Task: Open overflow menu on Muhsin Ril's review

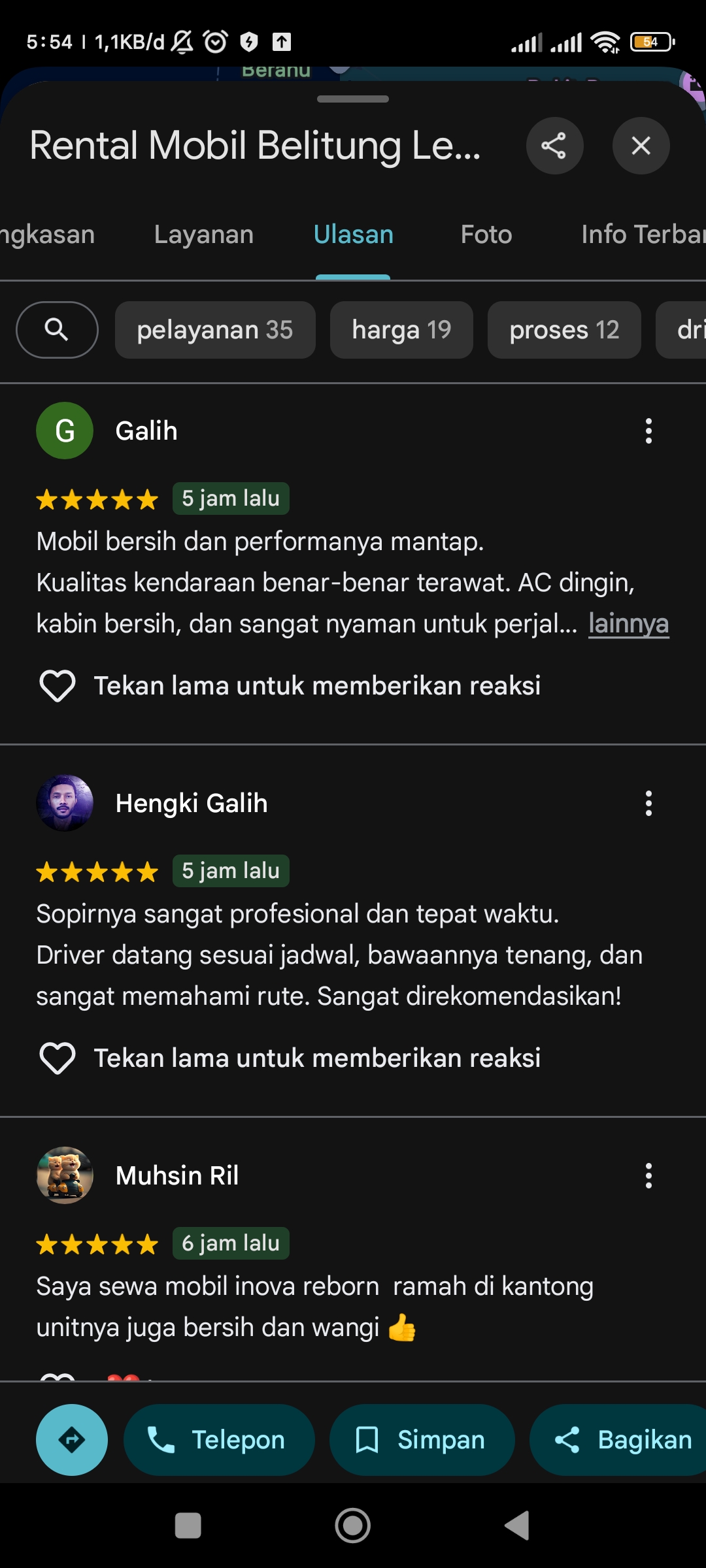Action: pyautogui.click(x=648, y=1176)
